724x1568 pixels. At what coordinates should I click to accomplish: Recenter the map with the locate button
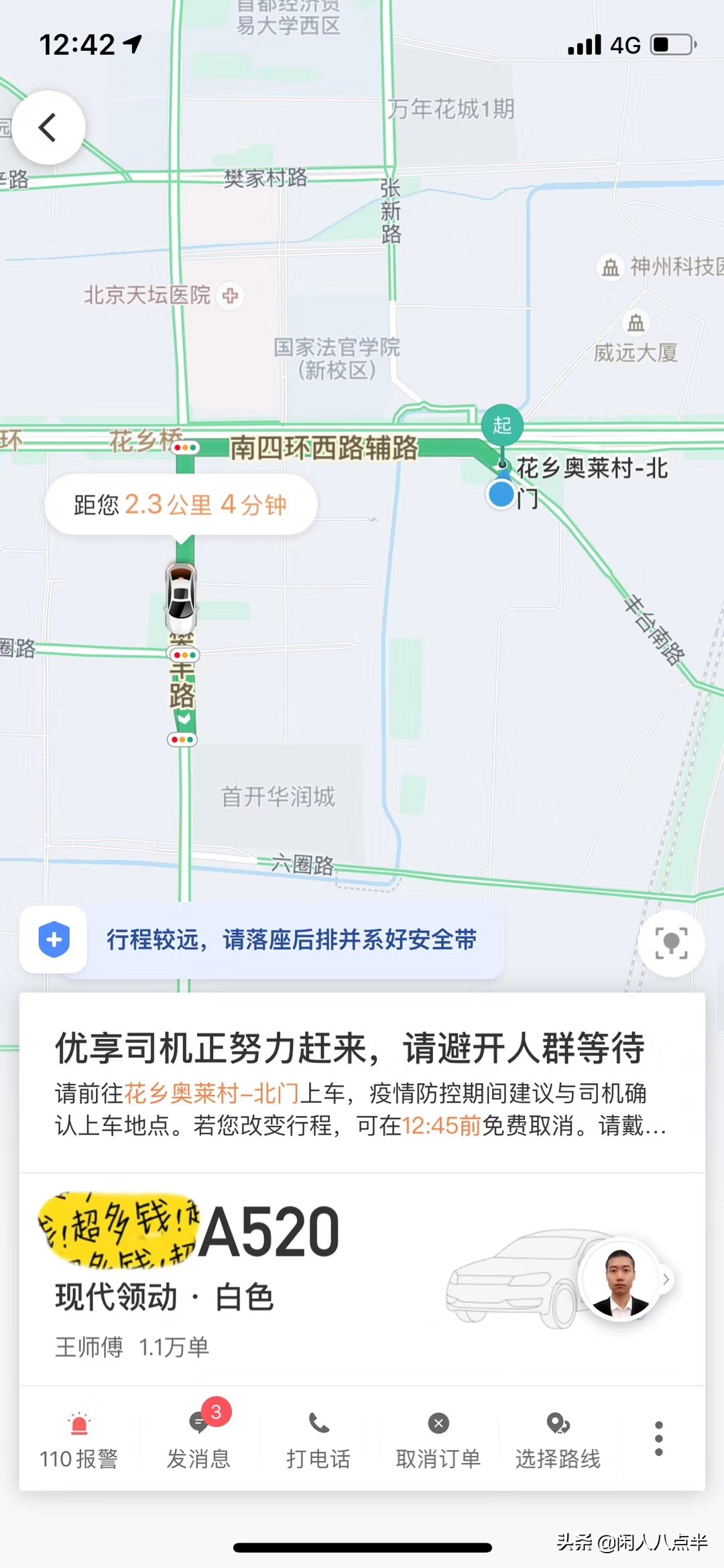point(671,943)
